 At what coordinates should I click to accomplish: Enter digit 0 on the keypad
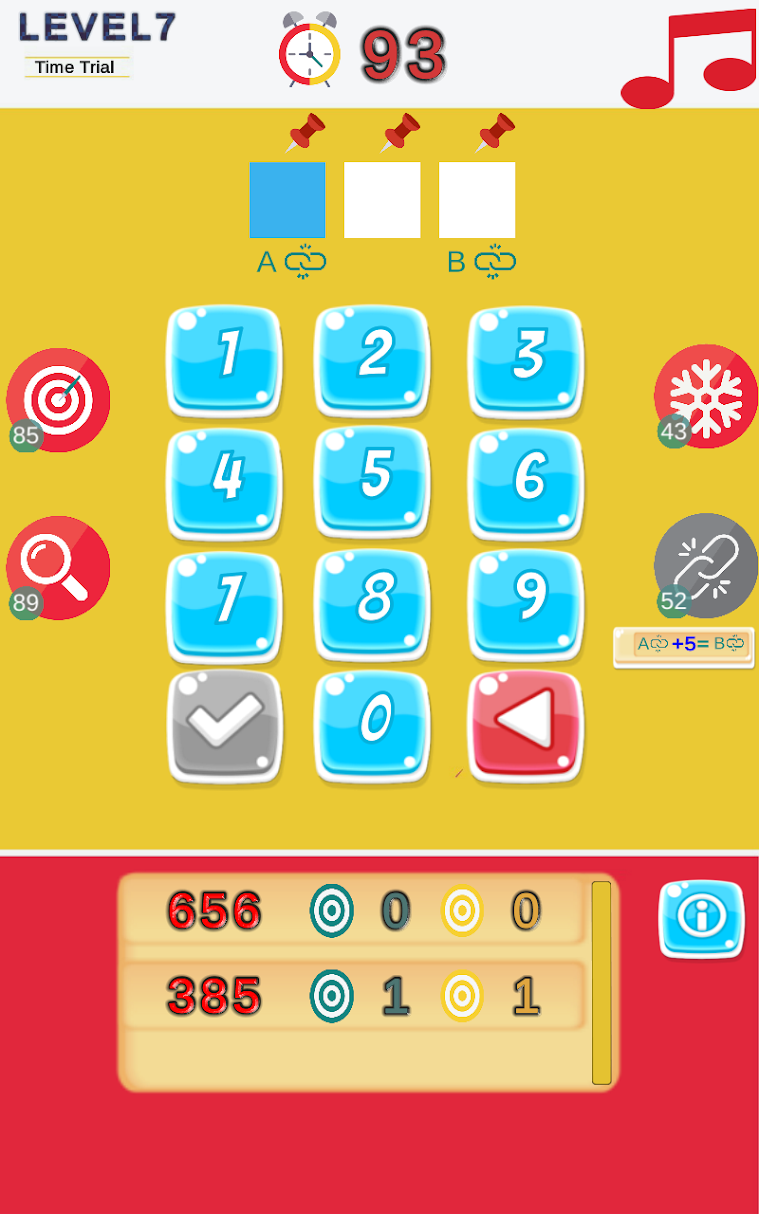pyautogui.click(x=372, y=724)
